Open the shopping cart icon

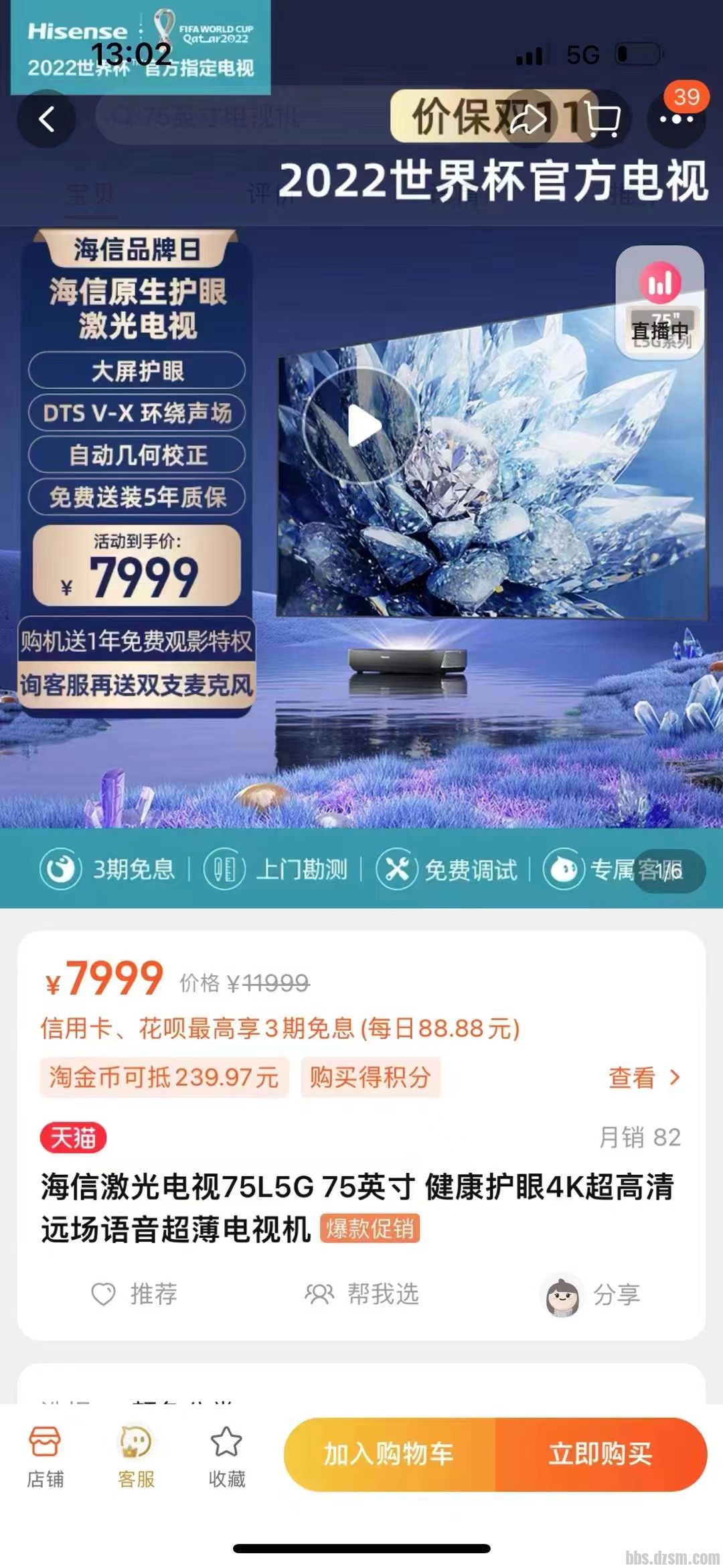click(x=604, y=119)
